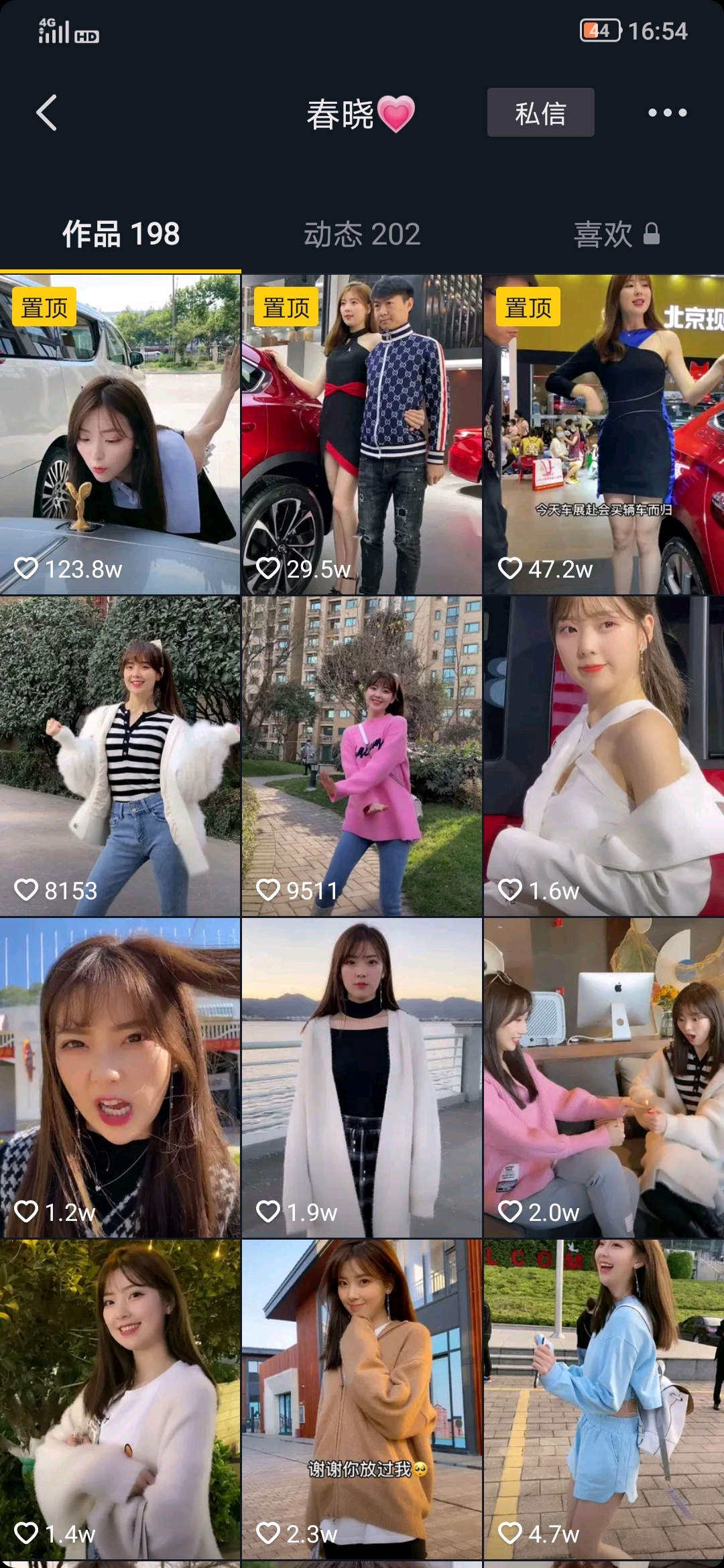Play the video with 1.6w likes
The height and width of the screenshot is (1568, 724).
click(603, 756)
